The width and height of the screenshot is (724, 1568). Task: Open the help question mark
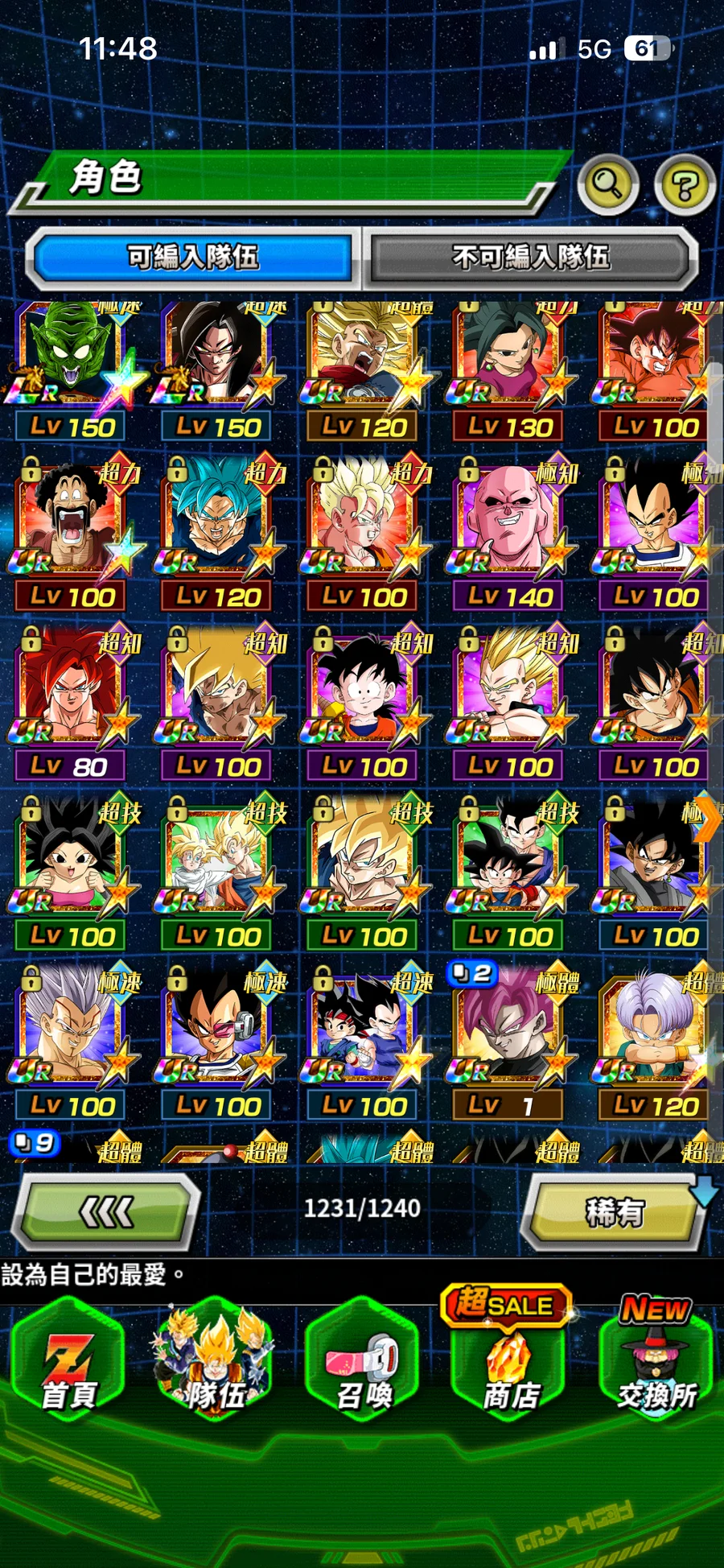[685, 186]
